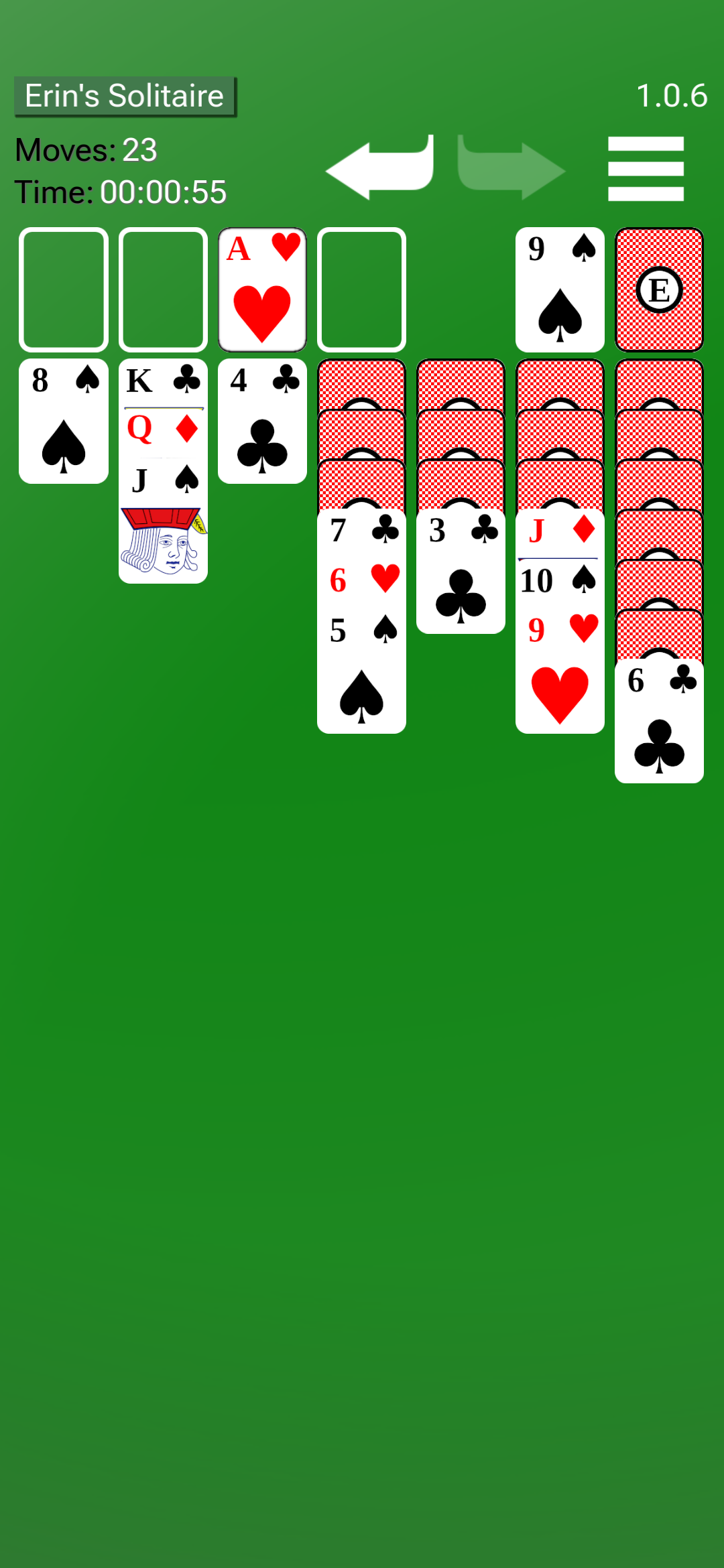Select the Ace of Hearts on the foundation

click(x=262, y=289)
